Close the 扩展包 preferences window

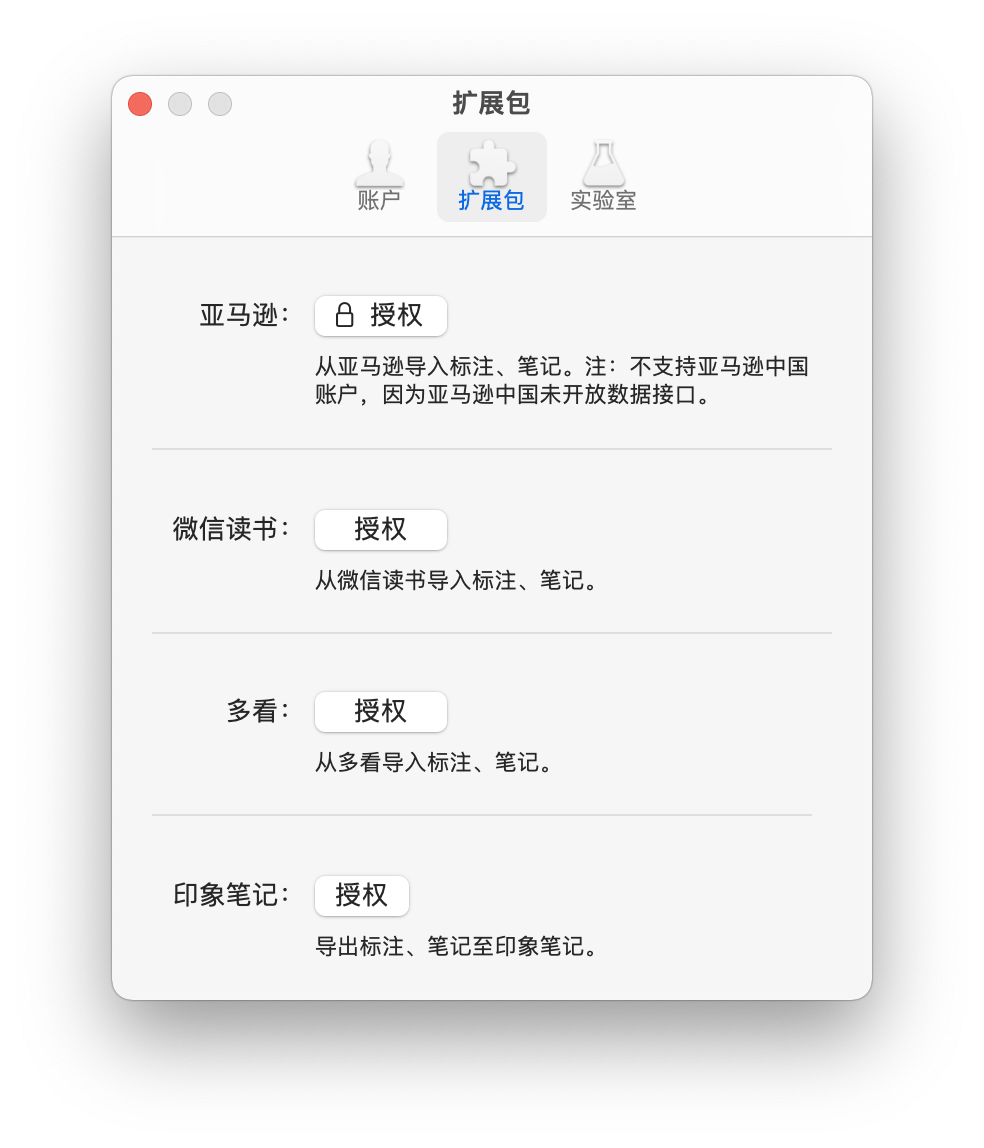click(x=140, y=104)
